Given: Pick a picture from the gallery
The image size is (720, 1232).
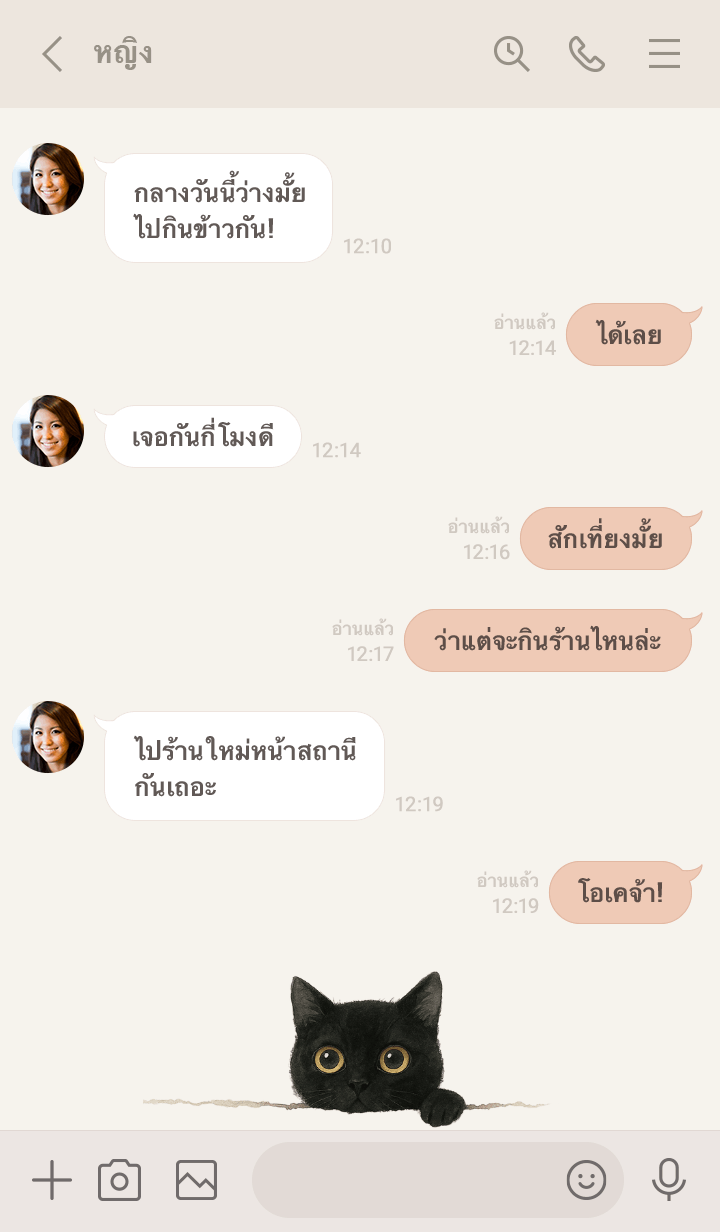Looking at the screenshot, I should point(196,1181).
